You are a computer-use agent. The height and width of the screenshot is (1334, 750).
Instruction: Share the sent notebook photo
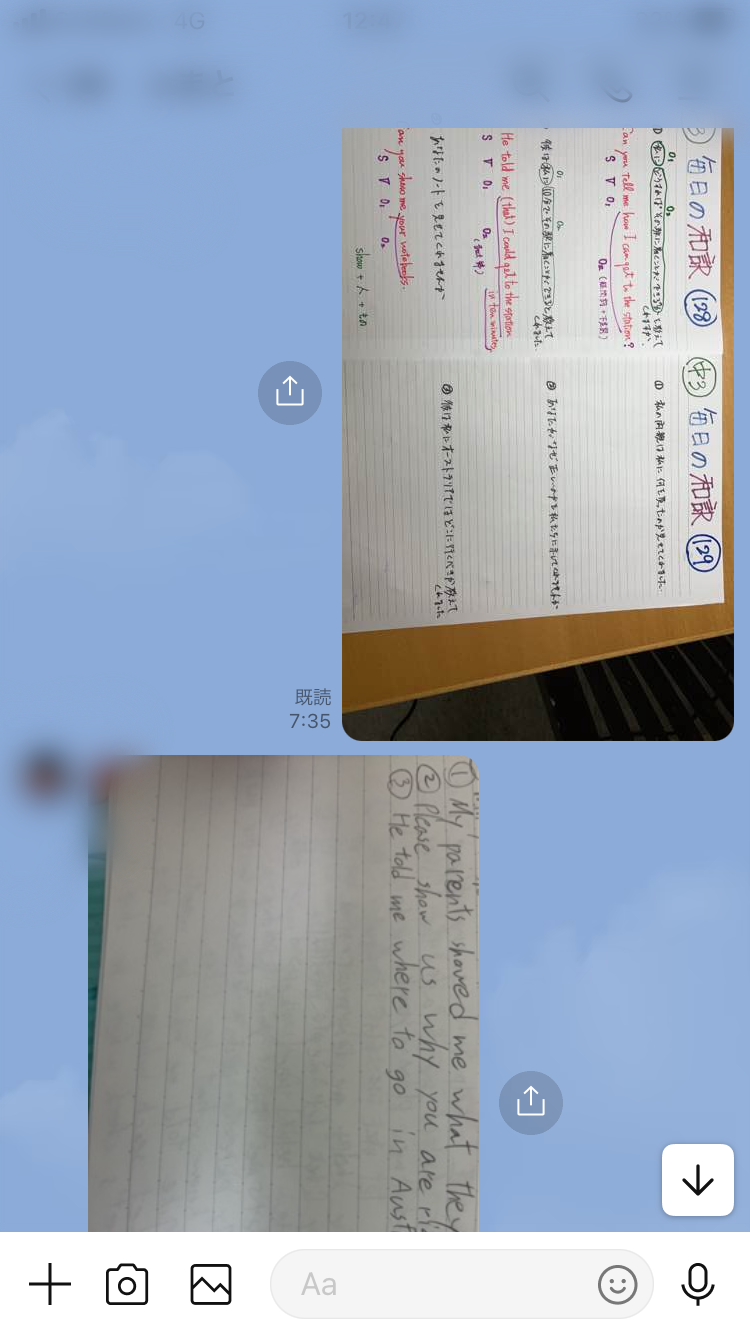coord(290,392)
